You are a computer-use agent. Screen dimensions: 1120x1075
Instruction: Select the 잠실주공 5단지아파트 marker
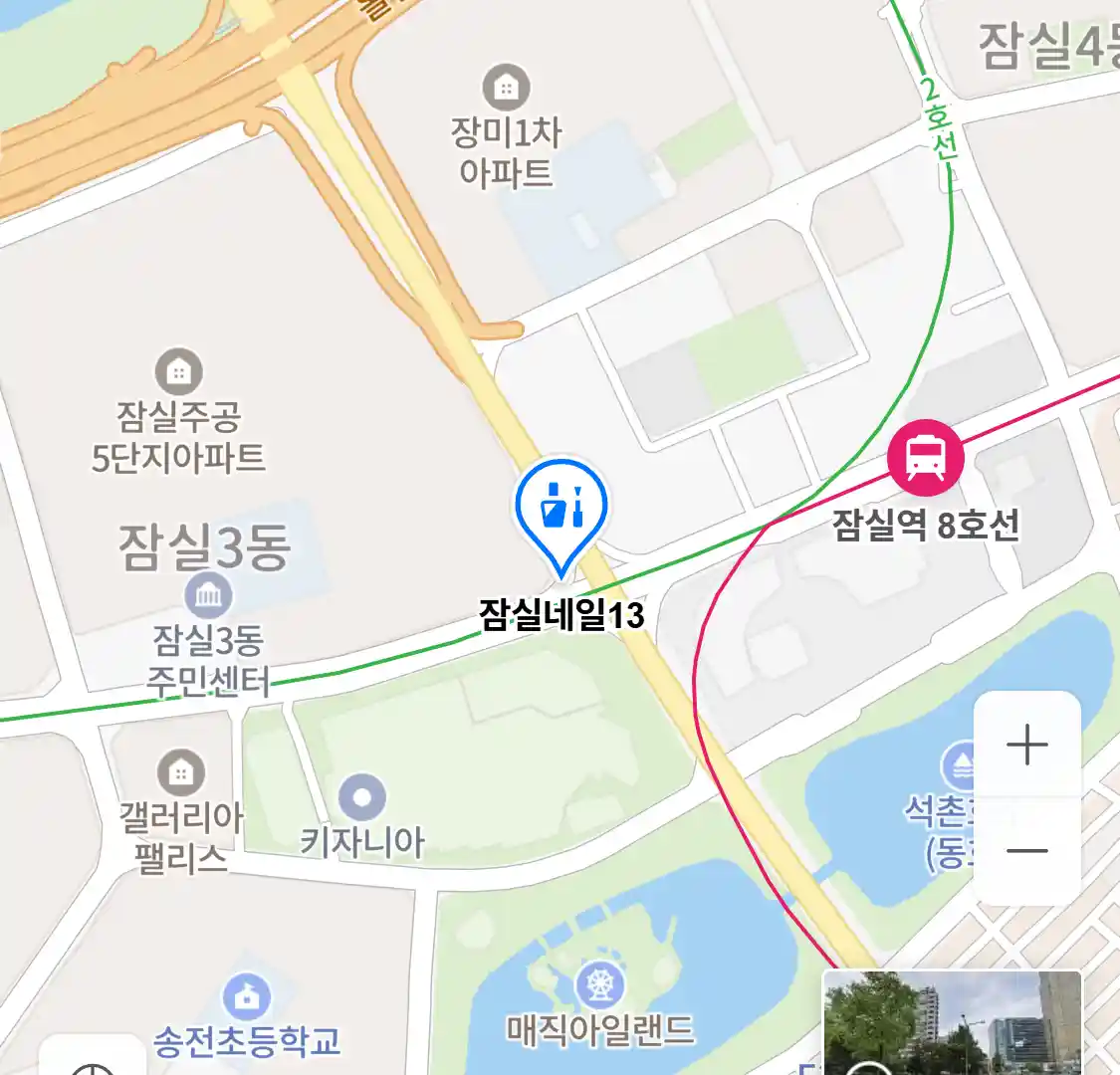pyautogui.click(x=179, y=373)
